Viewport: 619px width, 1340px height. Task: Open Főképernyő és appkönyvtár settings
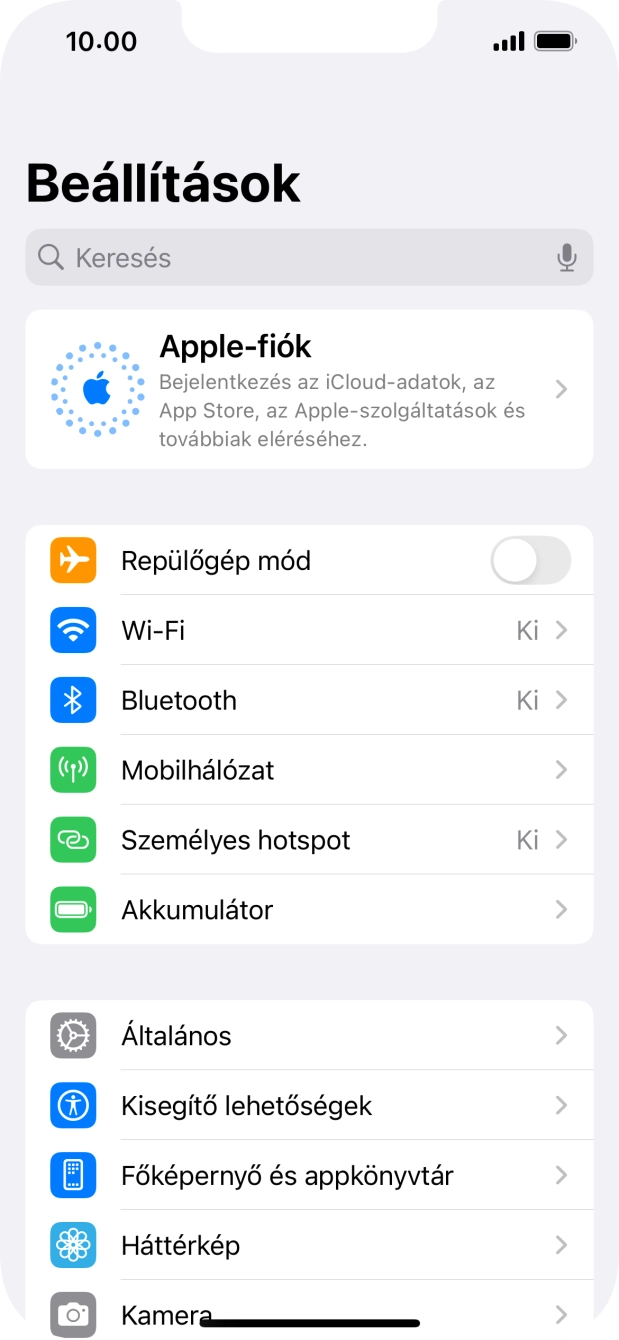(309, 1176)
